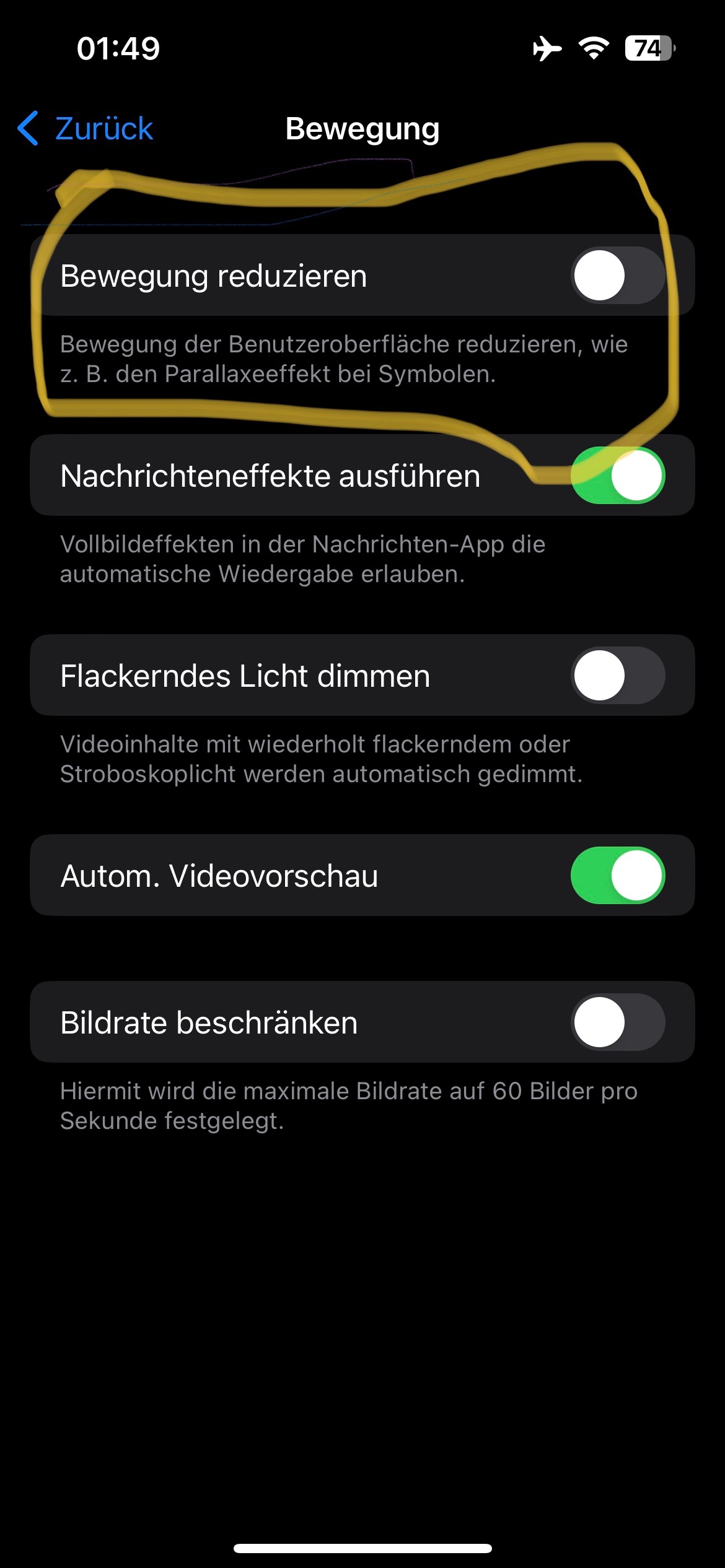Disable Autom. Videovorschau
Screen dimensions: 725x1568
tap(617, 876)
